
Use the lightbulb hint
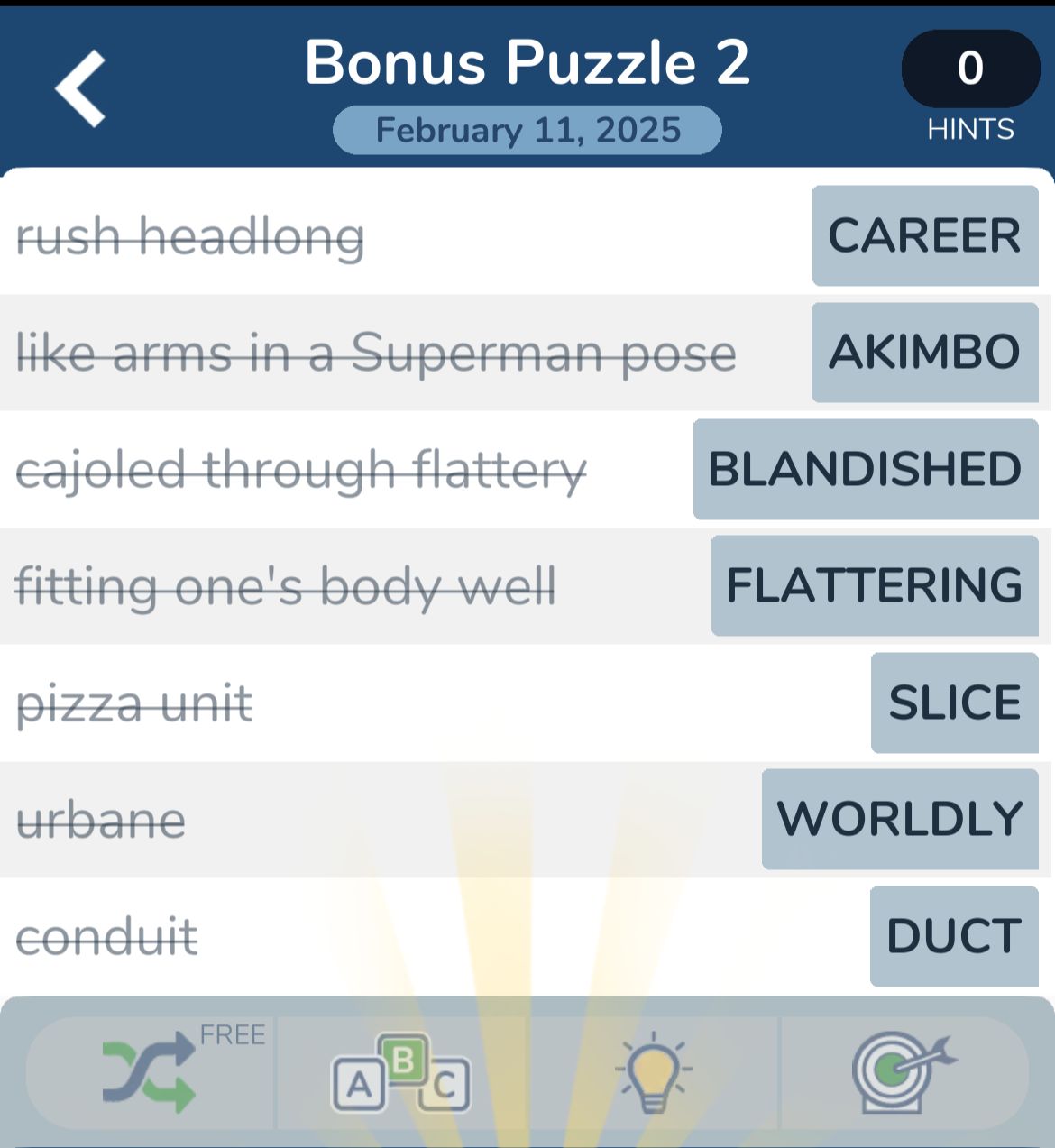653,1072
